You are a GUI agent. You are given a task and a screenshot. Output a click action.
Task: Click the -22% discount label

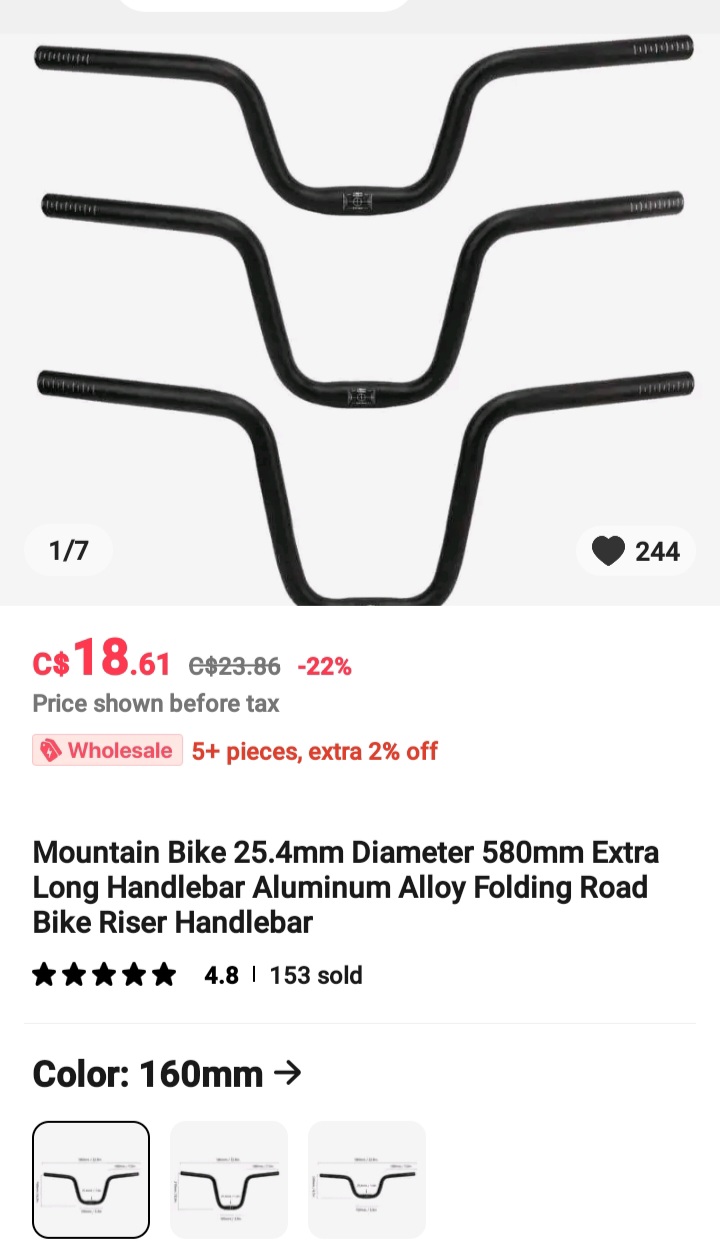323,665
